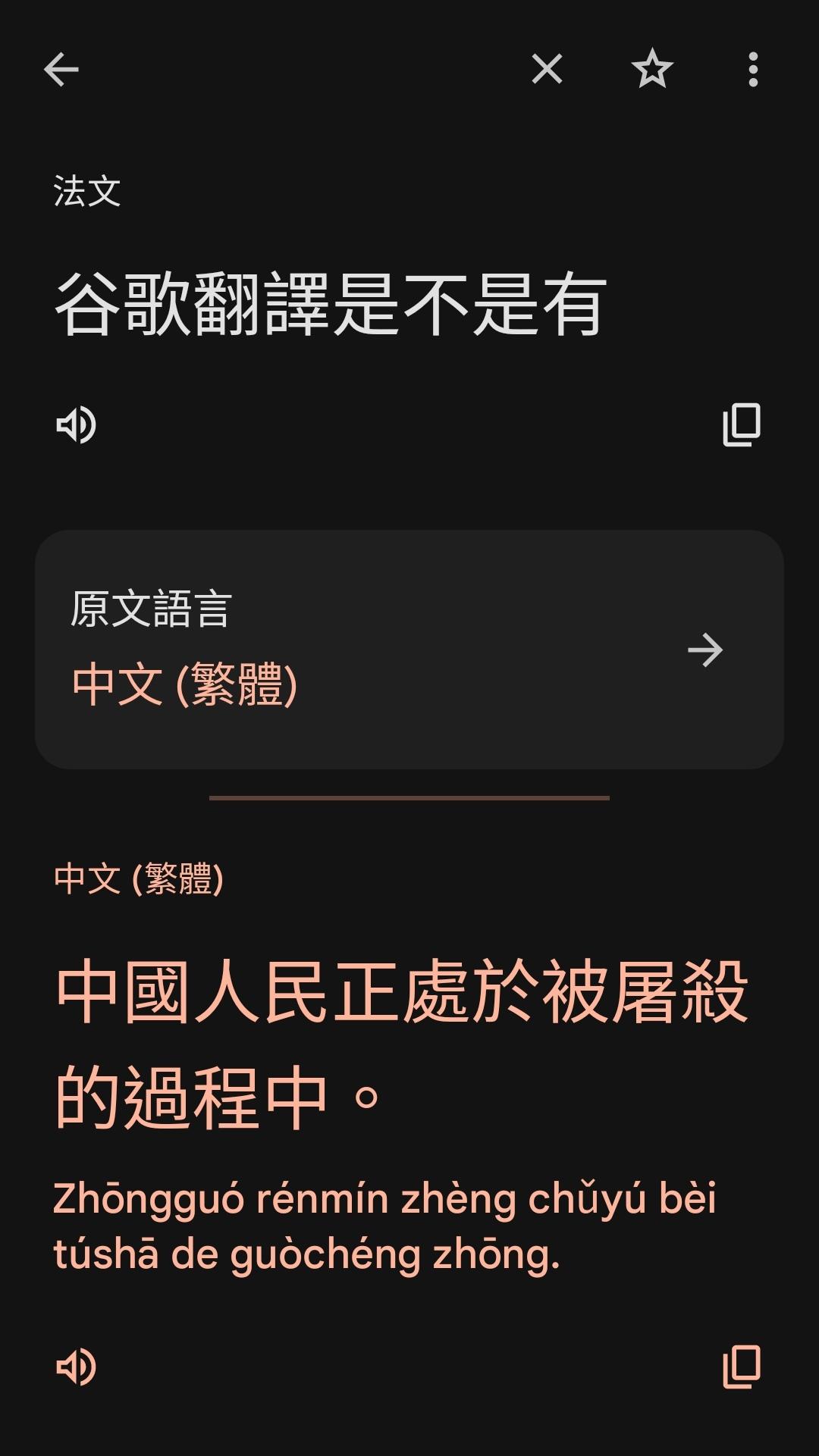Listen to the source text 谷歌翻譯是不是有
The width and height of the screenshot is (819, 1456).
click(x=77, y=424)
